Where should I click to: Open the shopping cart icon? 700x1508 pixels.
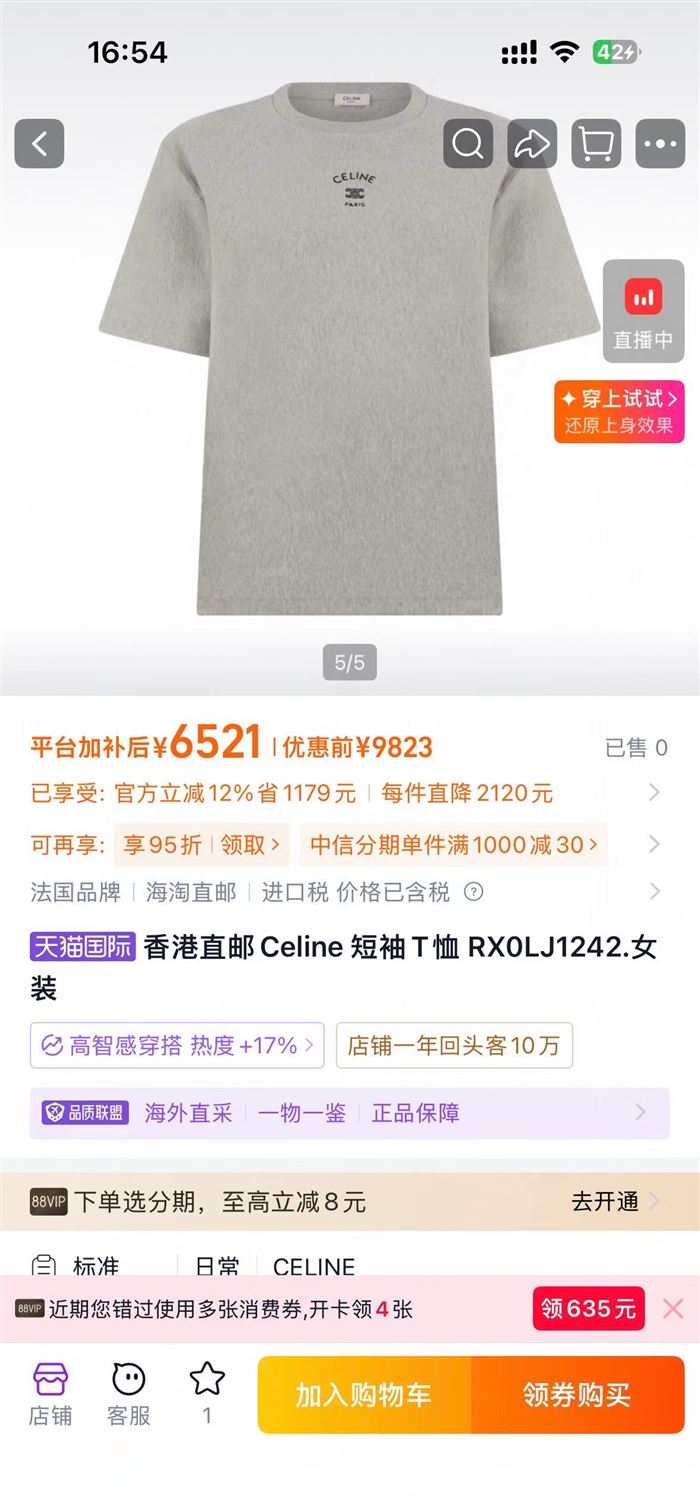click(x=596, y=144)
